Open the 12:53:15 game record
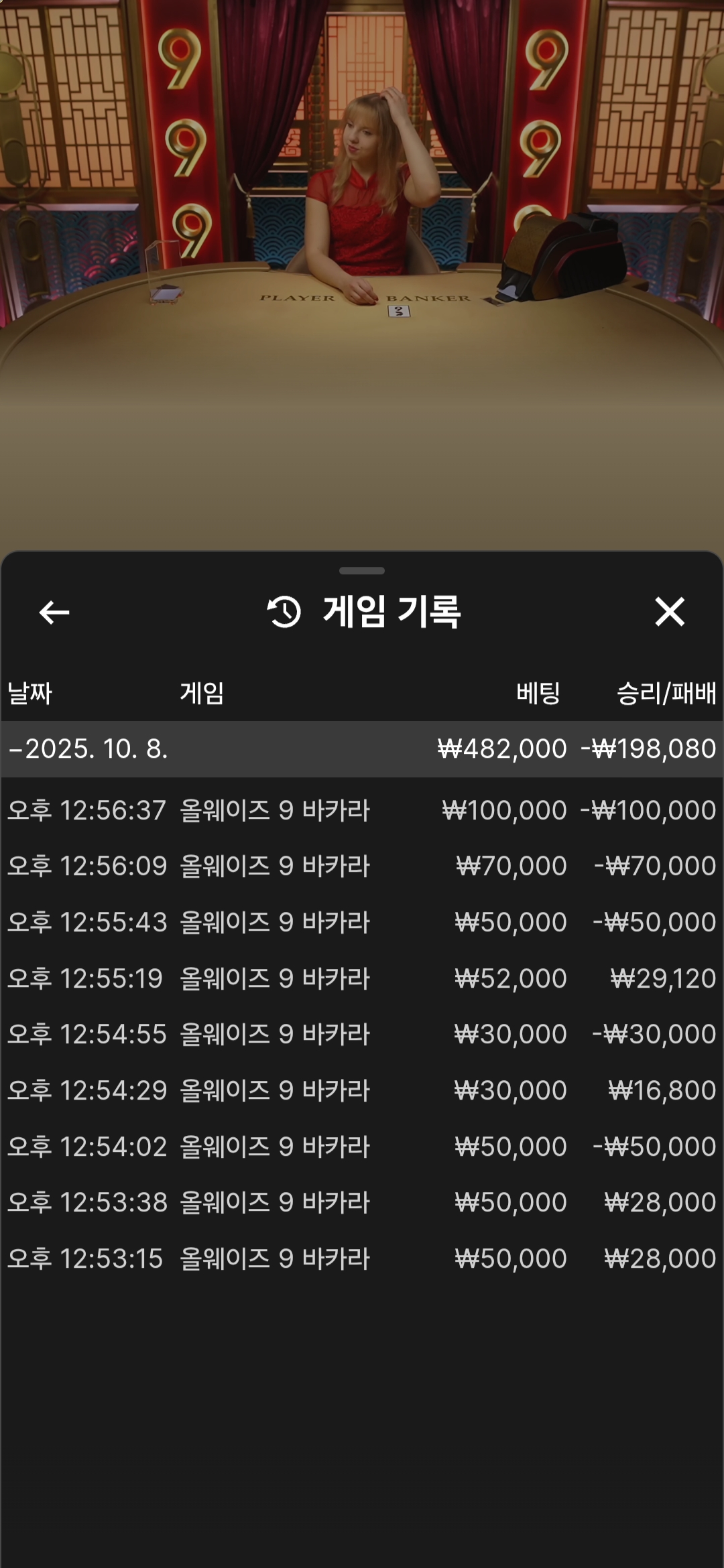724x1568 pixels. click(362, 1258)
